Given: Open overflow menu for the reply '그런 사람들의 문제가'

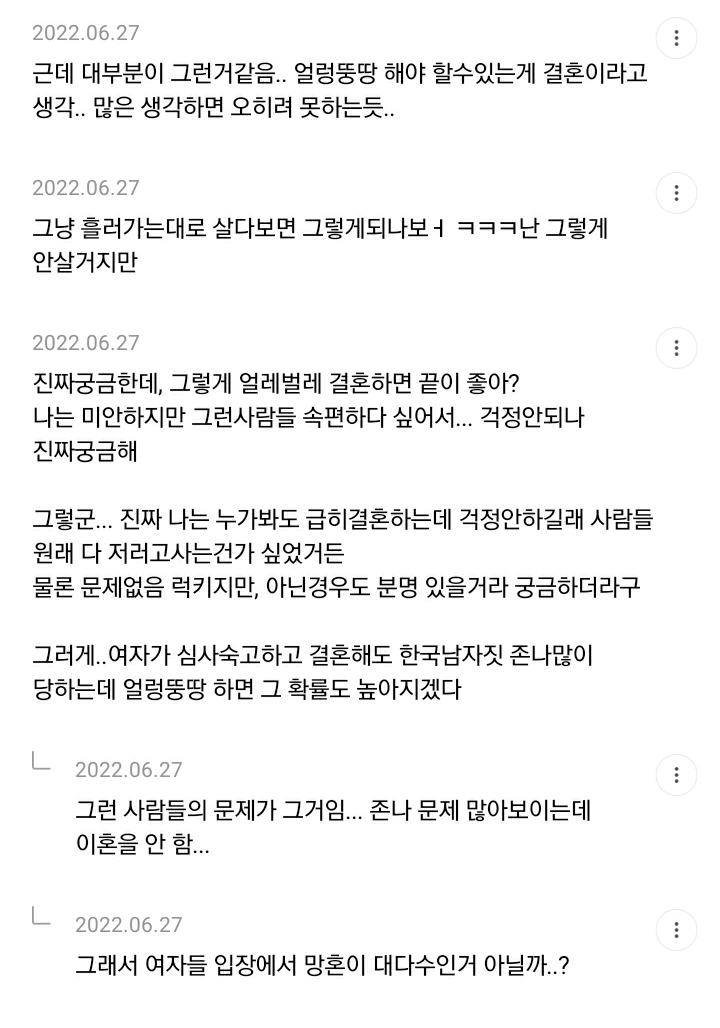Looking at the screenshot, I should tap(676, 775).
